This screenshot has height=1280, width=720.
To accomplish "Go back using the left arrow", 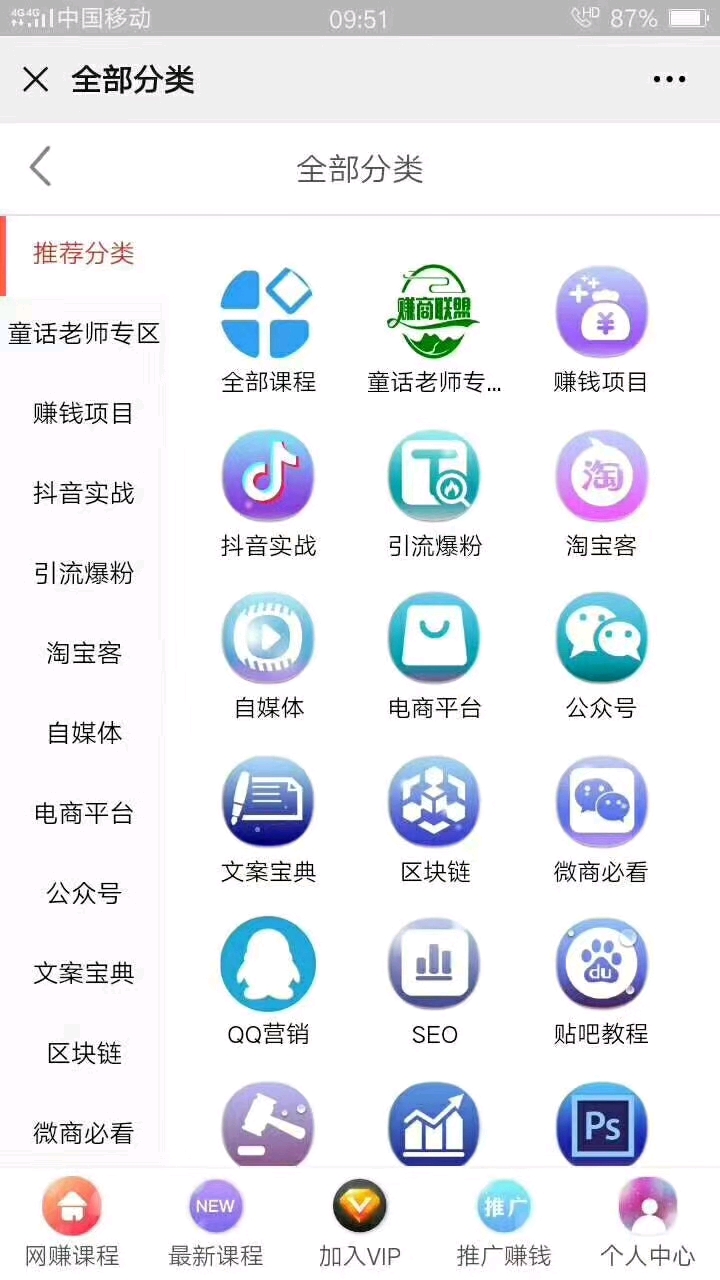I will (40, 167).
